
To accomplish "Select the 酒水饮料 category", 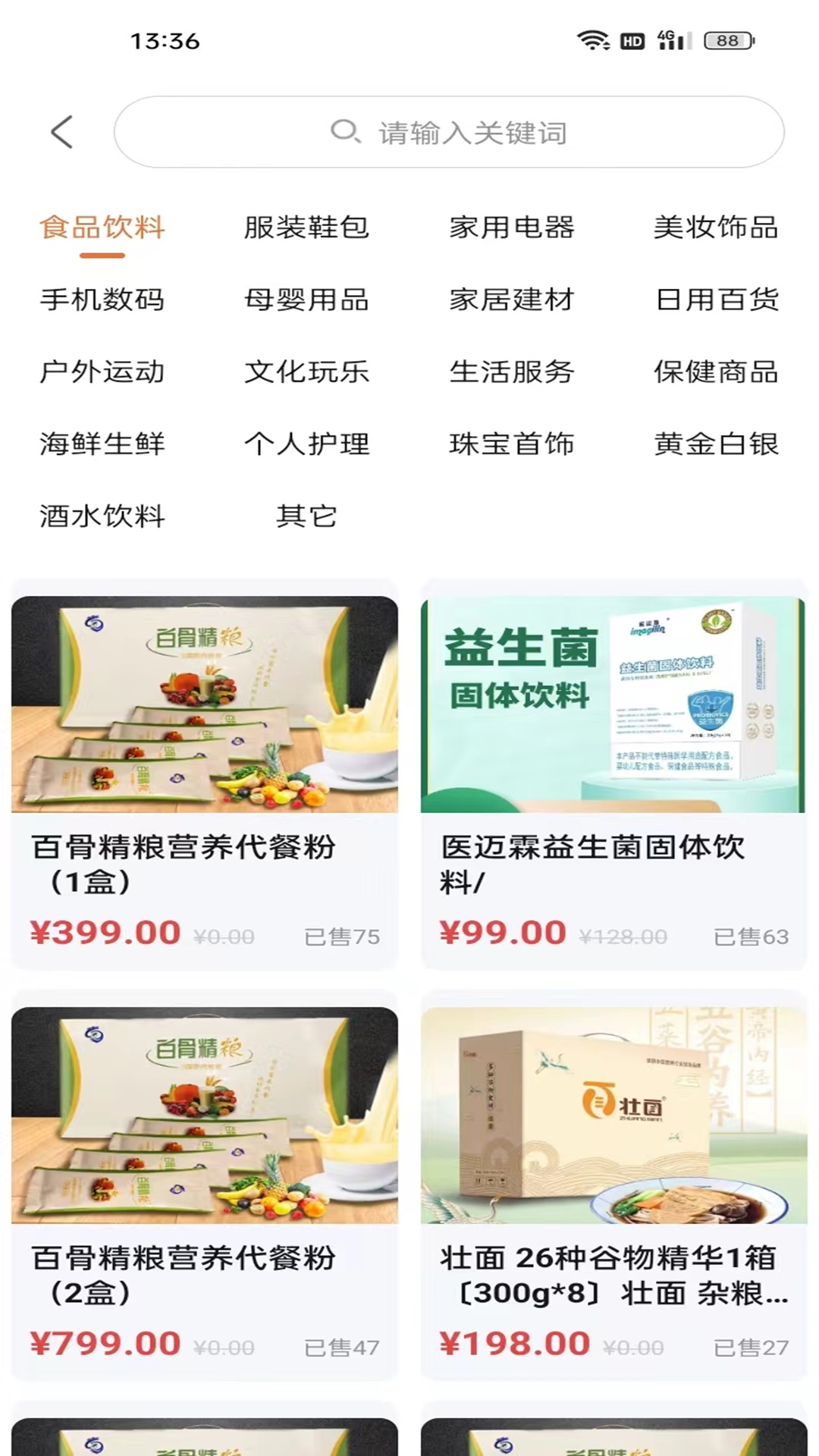I will tap(103, 517).
